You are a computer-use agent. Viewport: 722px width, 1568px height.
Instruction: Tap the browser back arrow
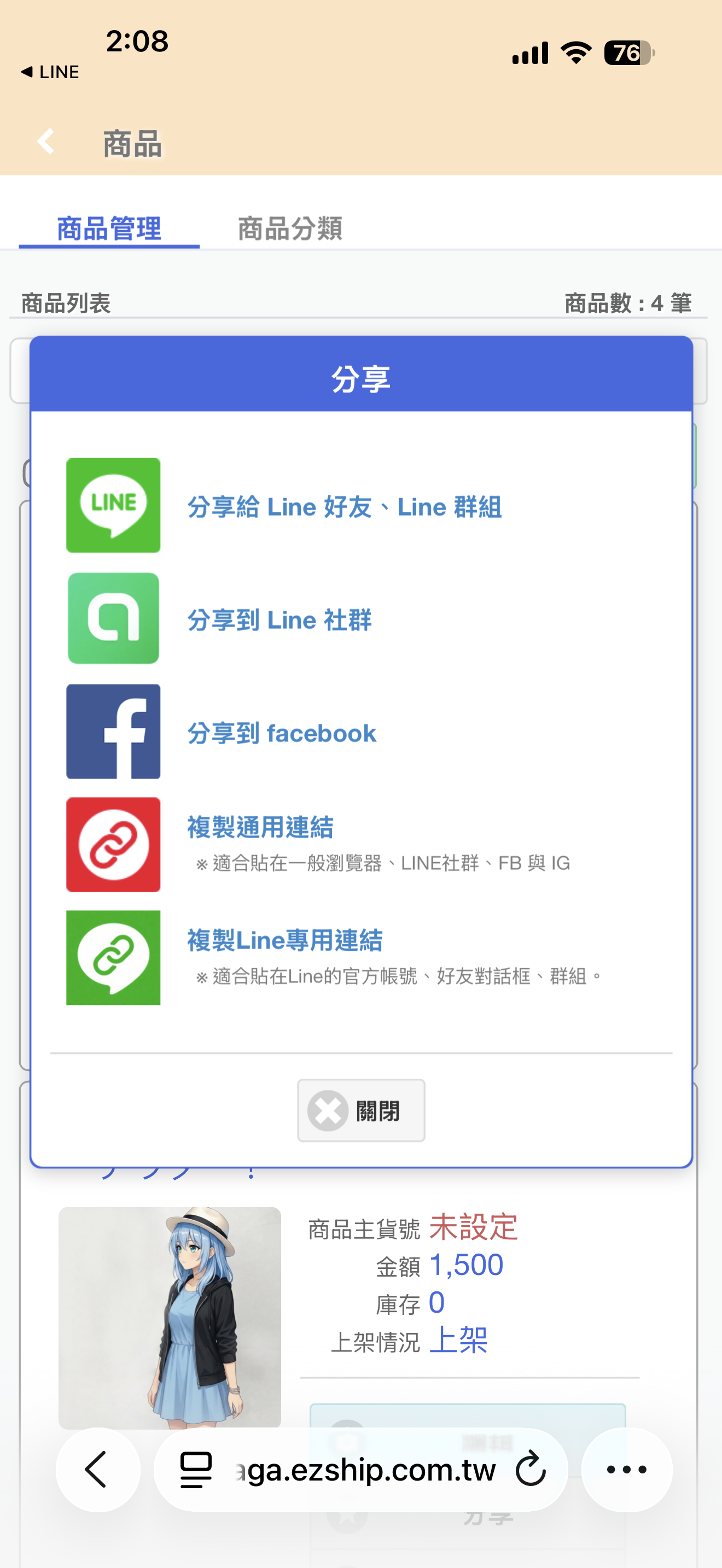(x=97, y=1470)
